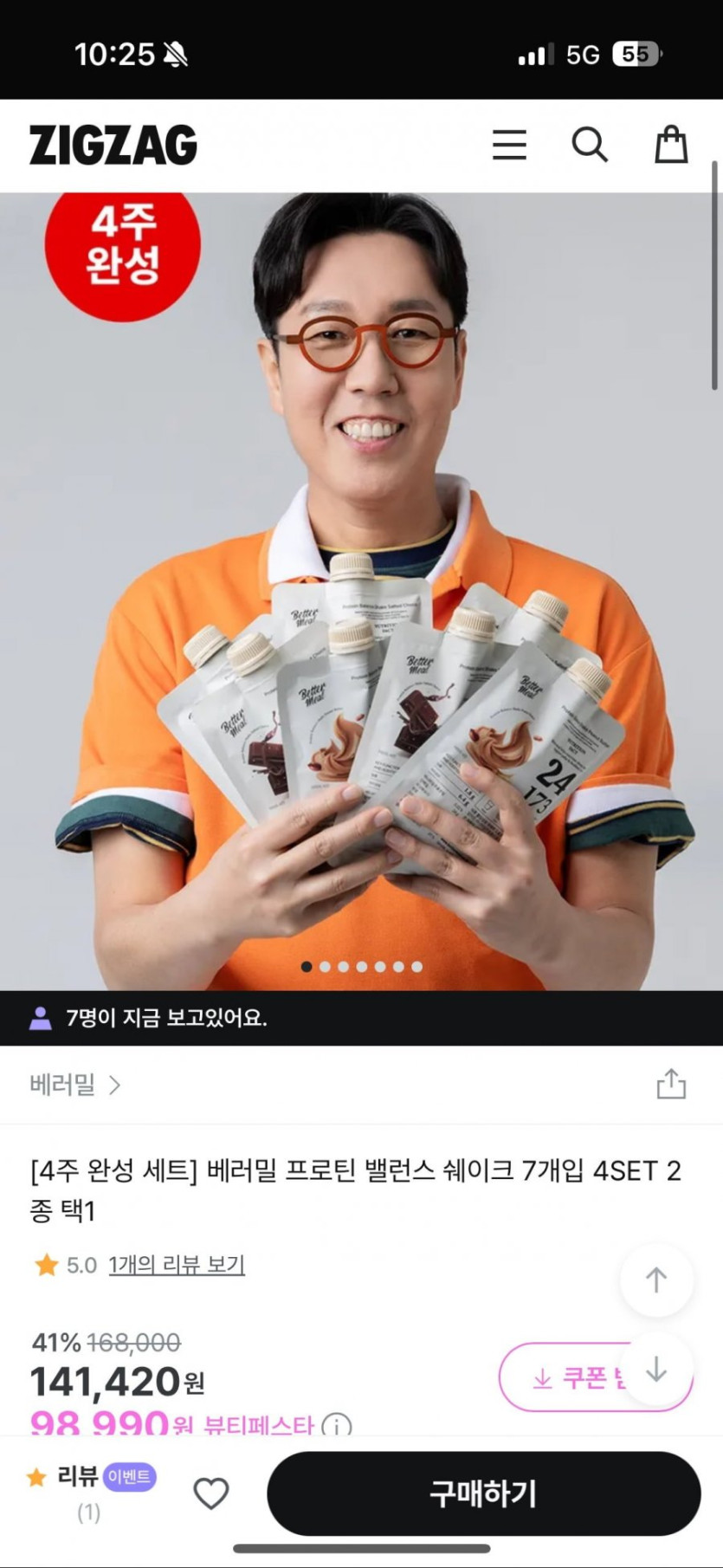
Task: Jump to the bottom of the page
Action: point(656,1369)
